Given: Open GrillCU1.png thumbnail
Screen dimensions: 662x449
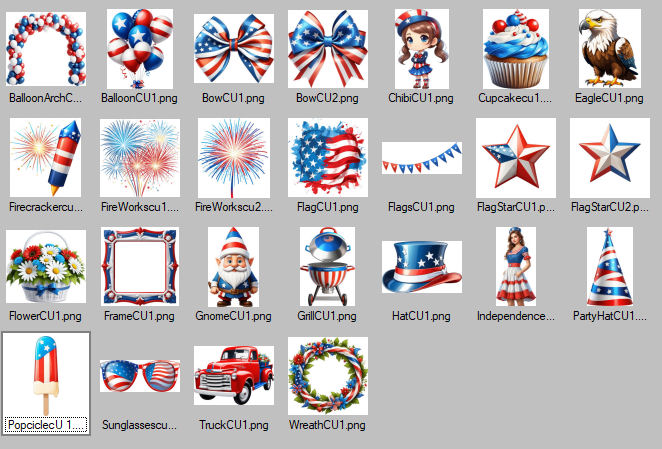Looking at the screenshot, I should (x=327, y=267).
